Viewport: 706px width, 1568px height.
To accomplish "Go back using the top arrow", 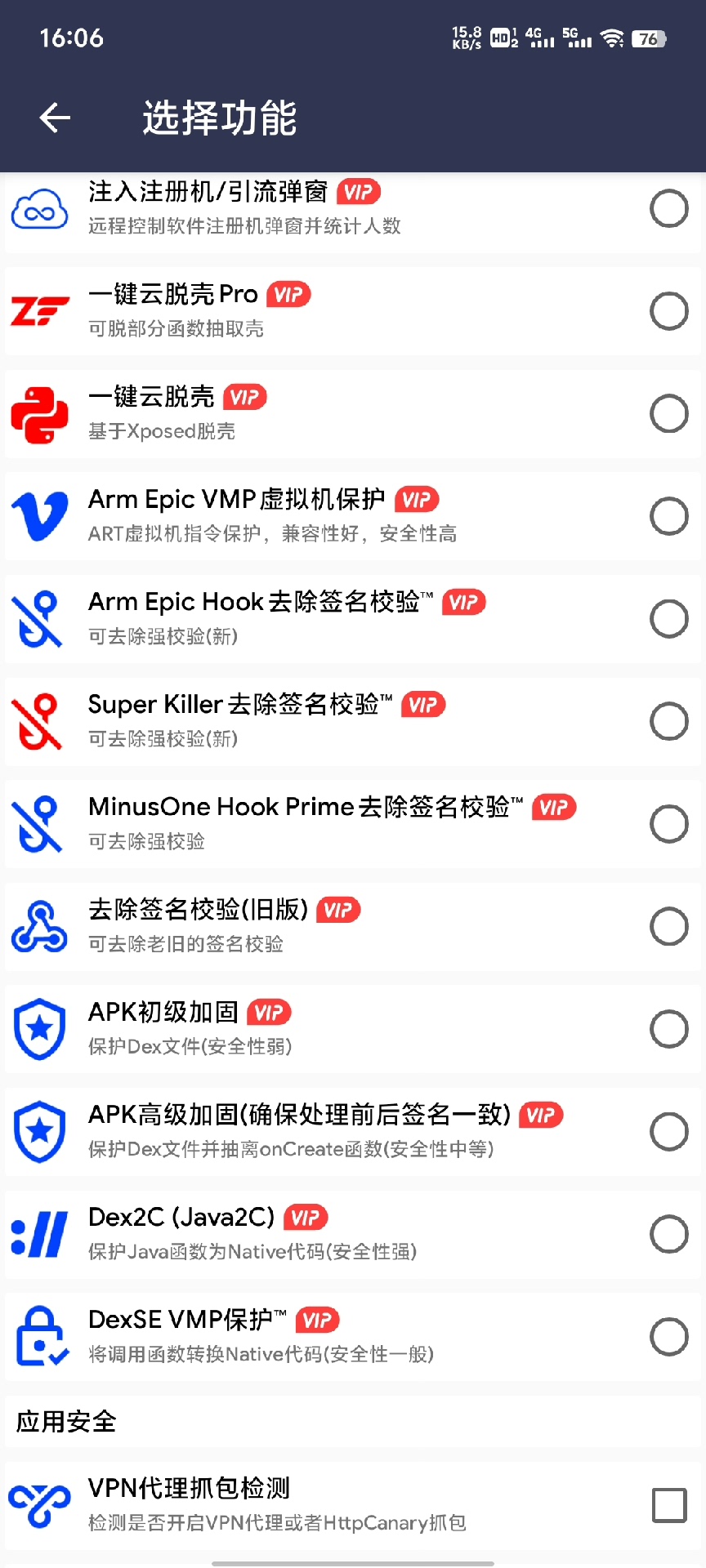I will [x=55, y=118].
